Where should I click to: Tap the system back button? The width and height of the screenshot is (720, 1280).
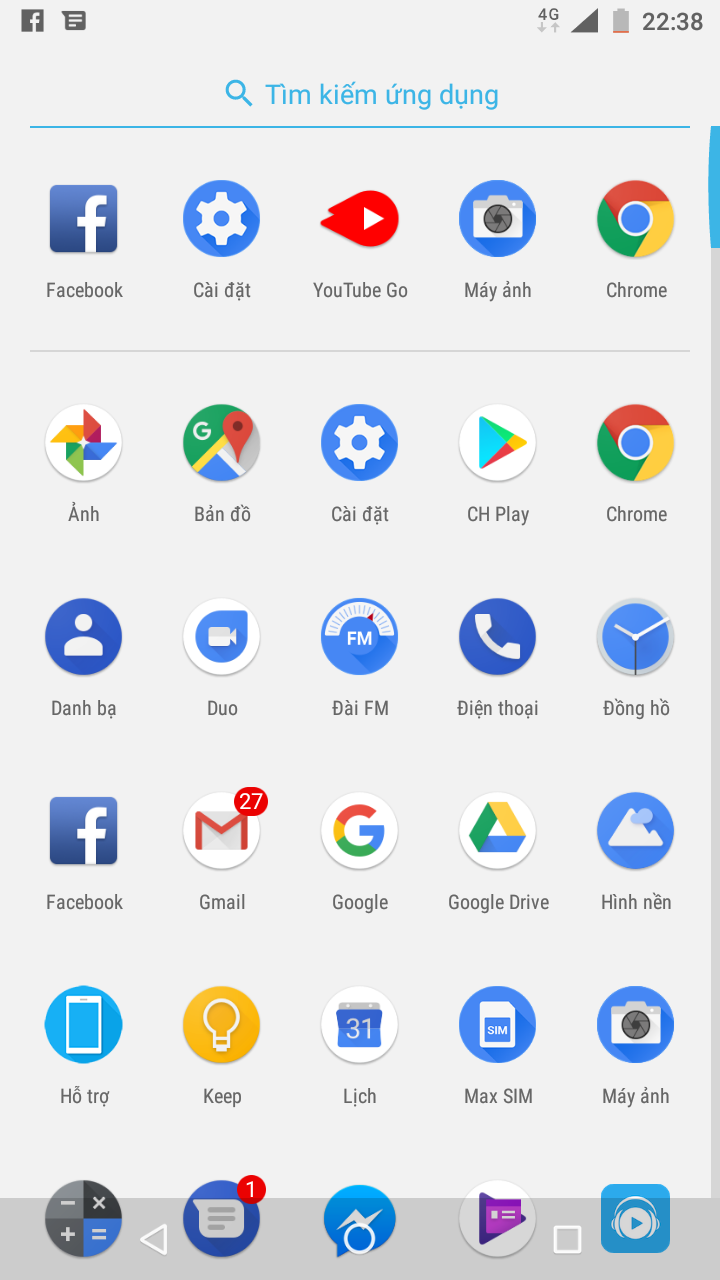154,1240
